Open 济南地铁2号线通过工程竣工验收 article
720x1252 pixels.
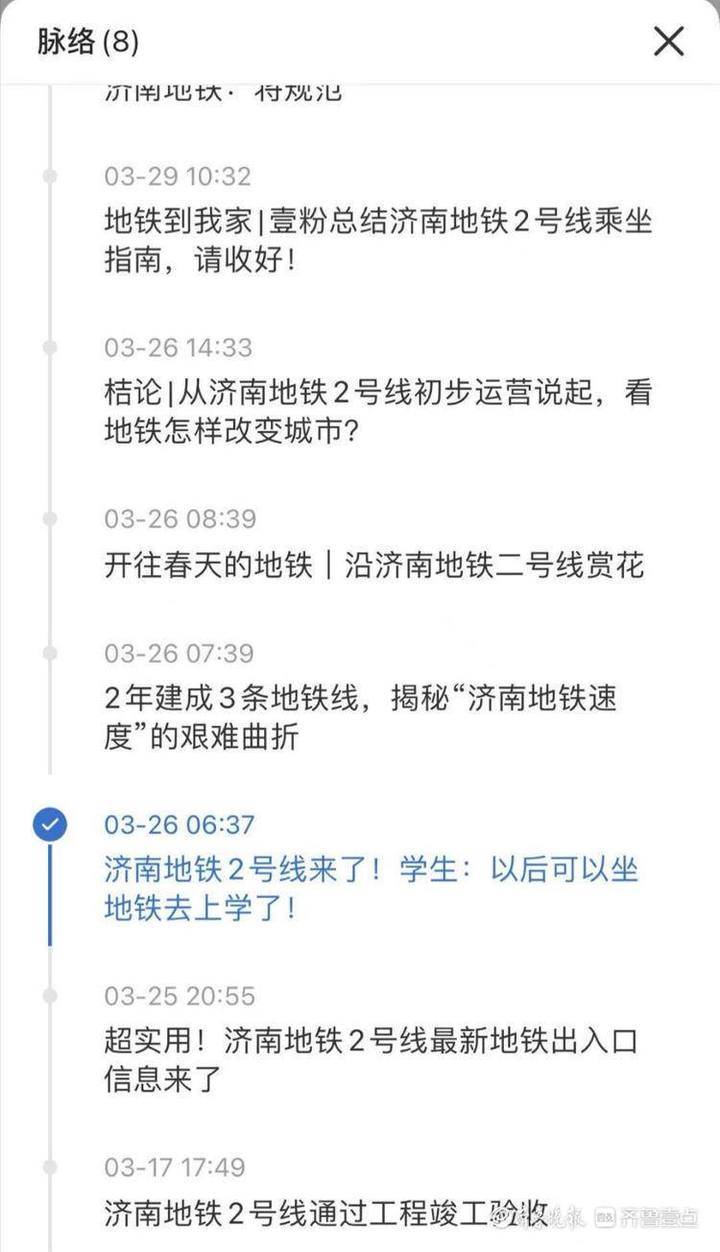325,1214
